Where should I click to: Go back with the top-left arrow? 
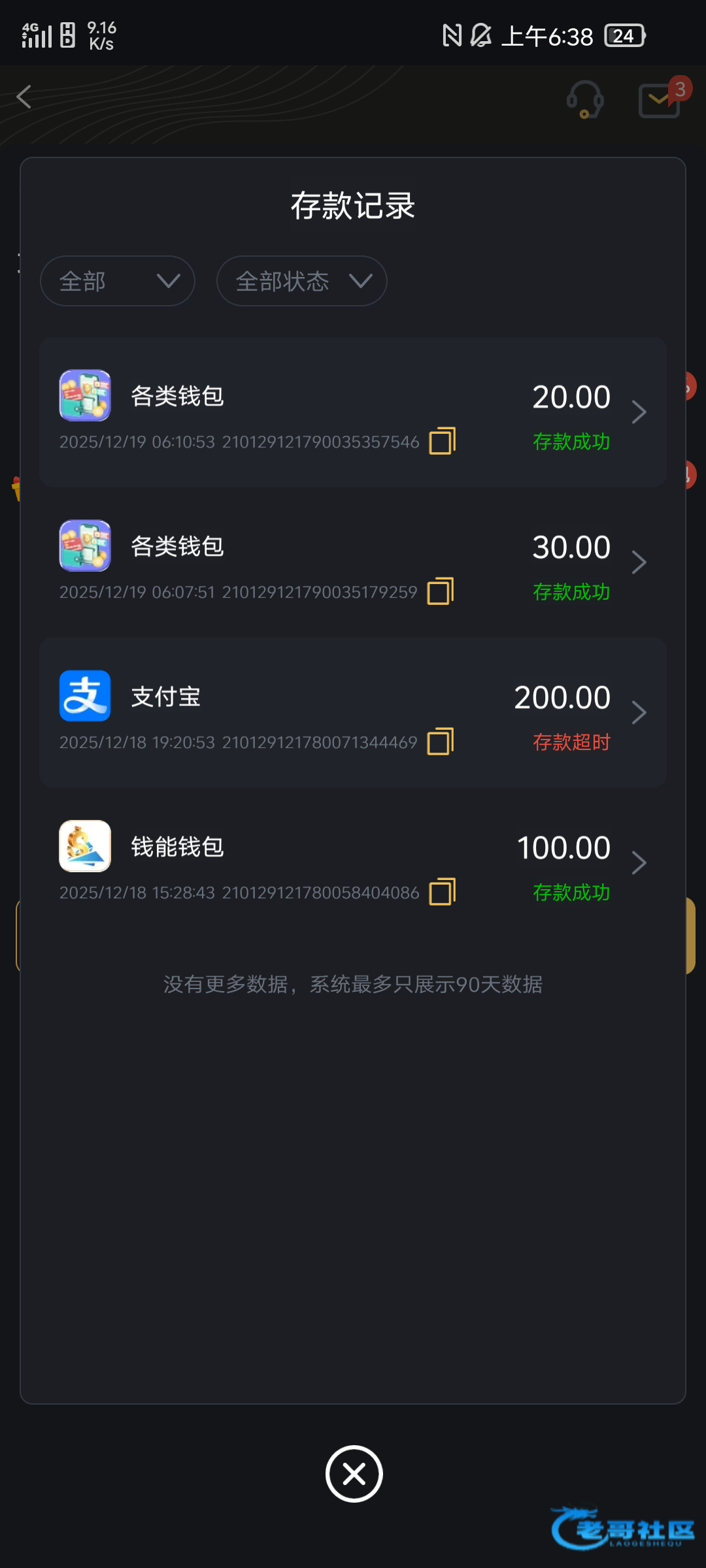pos(25,97)
